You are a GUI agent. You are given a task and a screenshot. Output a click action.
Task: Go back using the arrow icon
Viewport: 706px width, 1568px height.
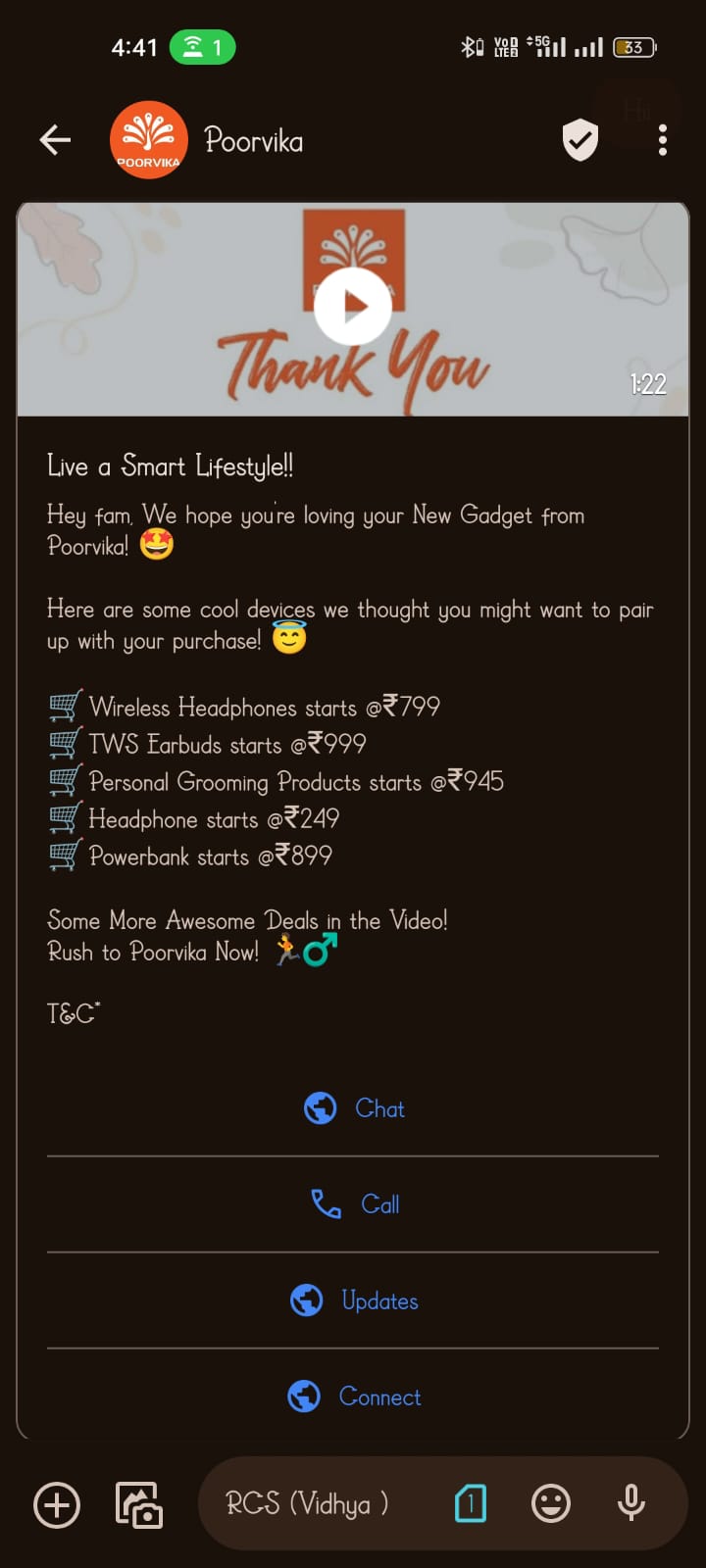(x=56, y=141)
